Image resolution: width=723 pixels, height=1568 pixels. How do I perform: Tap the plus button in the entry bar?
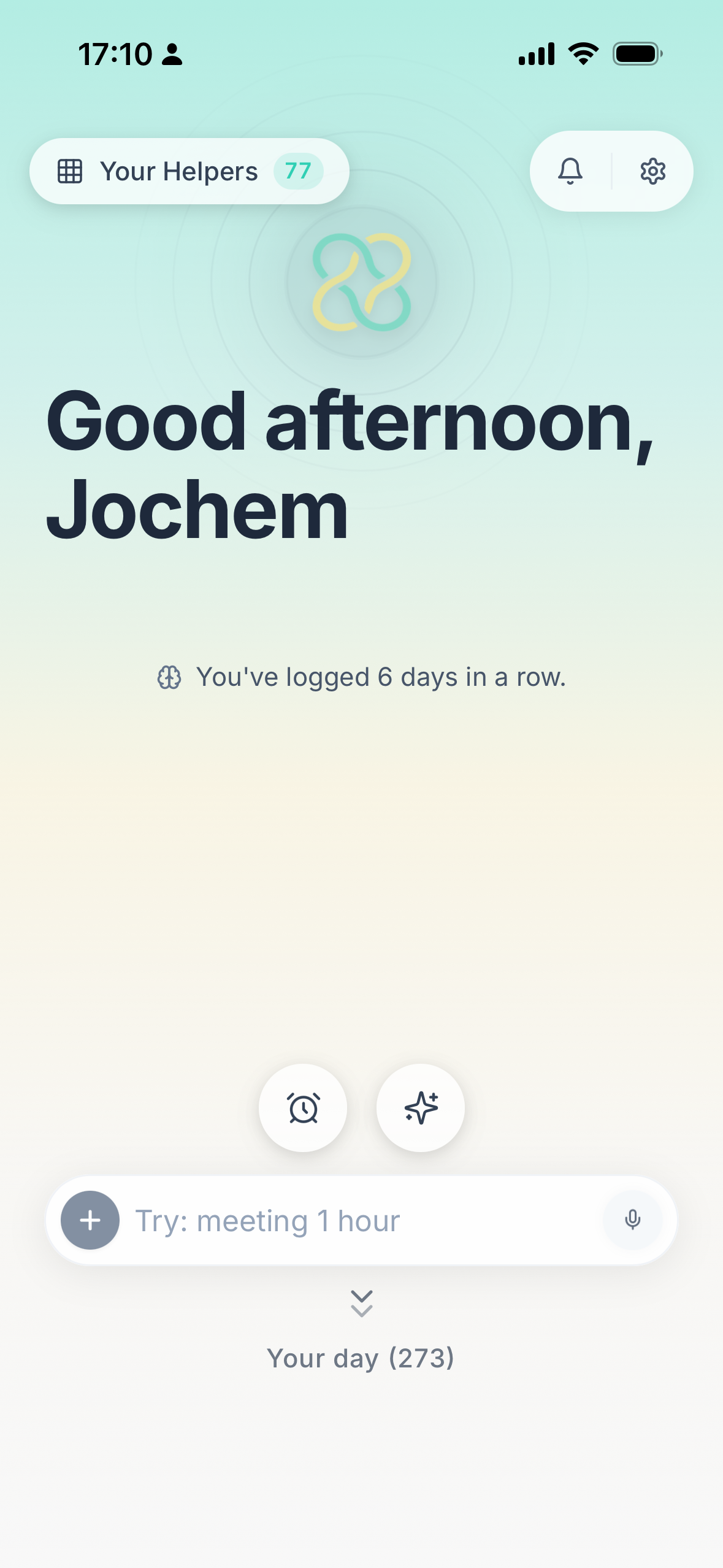[x=90, y=1220]
